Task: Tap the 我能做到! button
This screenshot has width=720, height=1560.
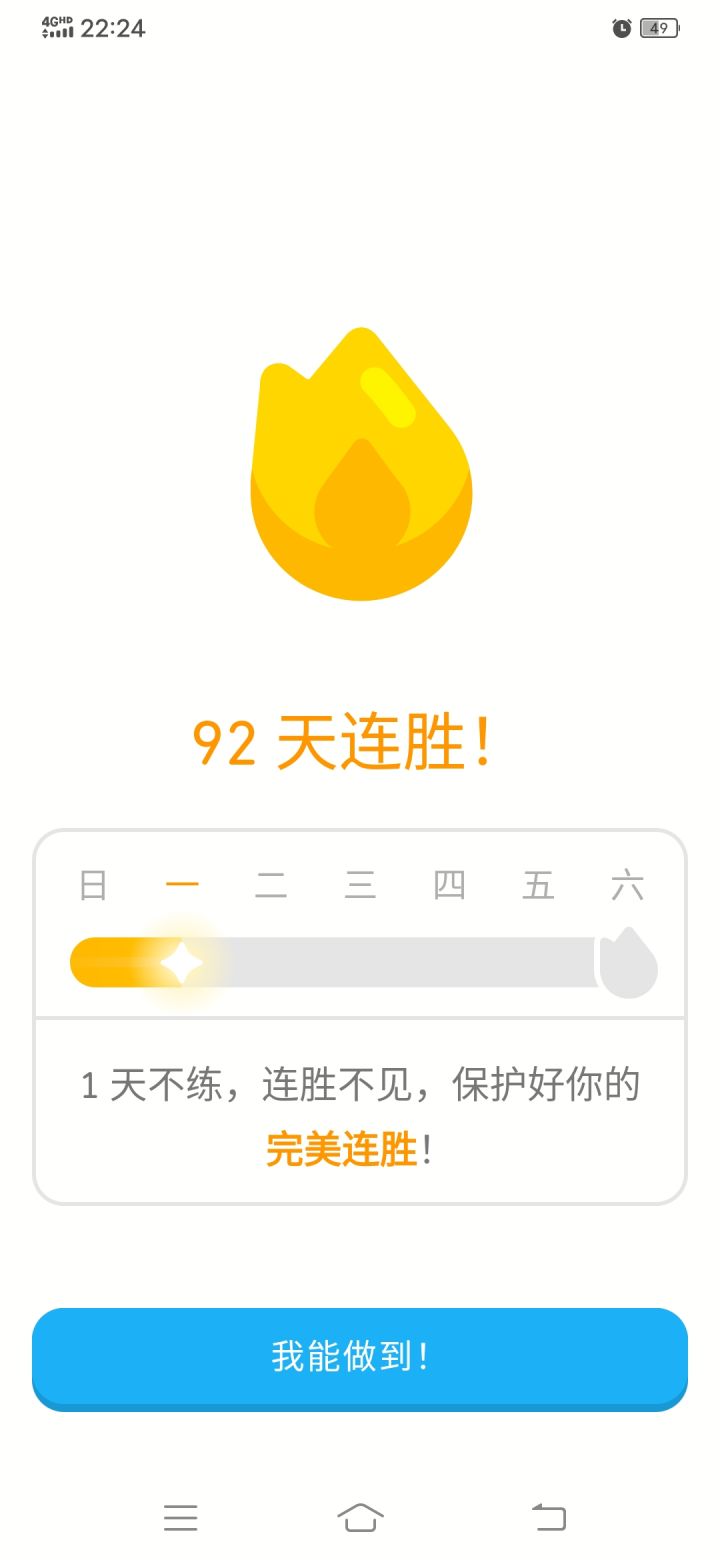Action: coord(360,1358)
